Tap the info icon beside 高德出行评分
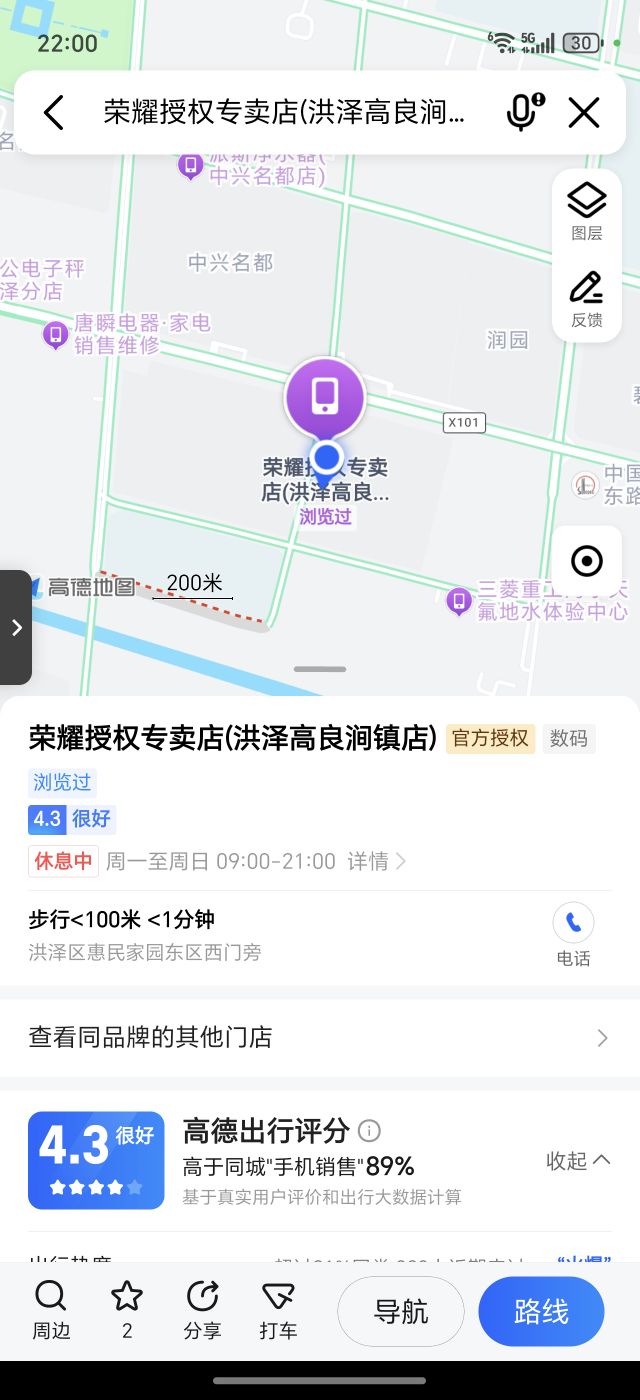This screenshot has width=640, height=1400. point(369,1131)
